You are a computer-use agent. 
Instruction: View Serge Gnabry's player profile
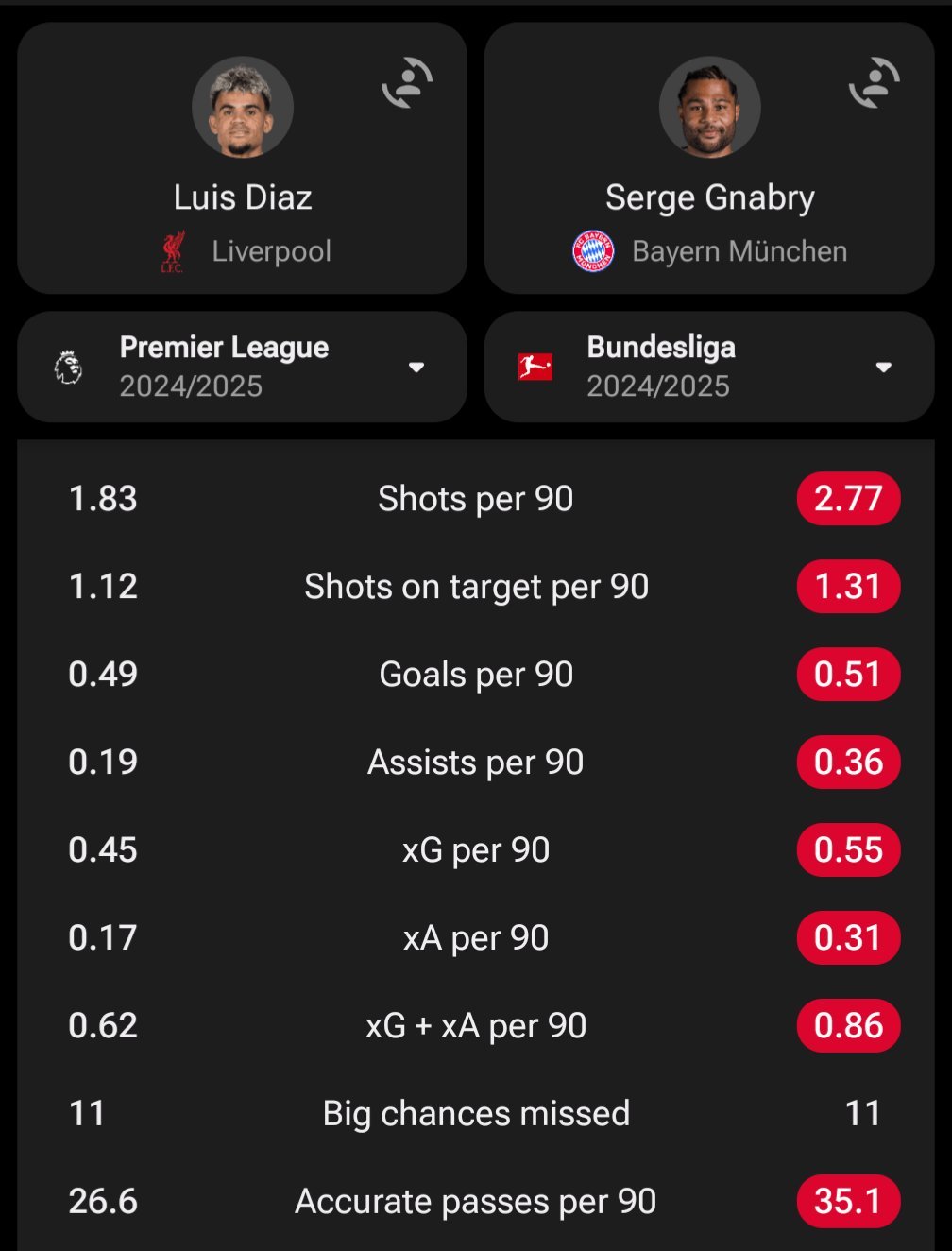tap(710, 107)
